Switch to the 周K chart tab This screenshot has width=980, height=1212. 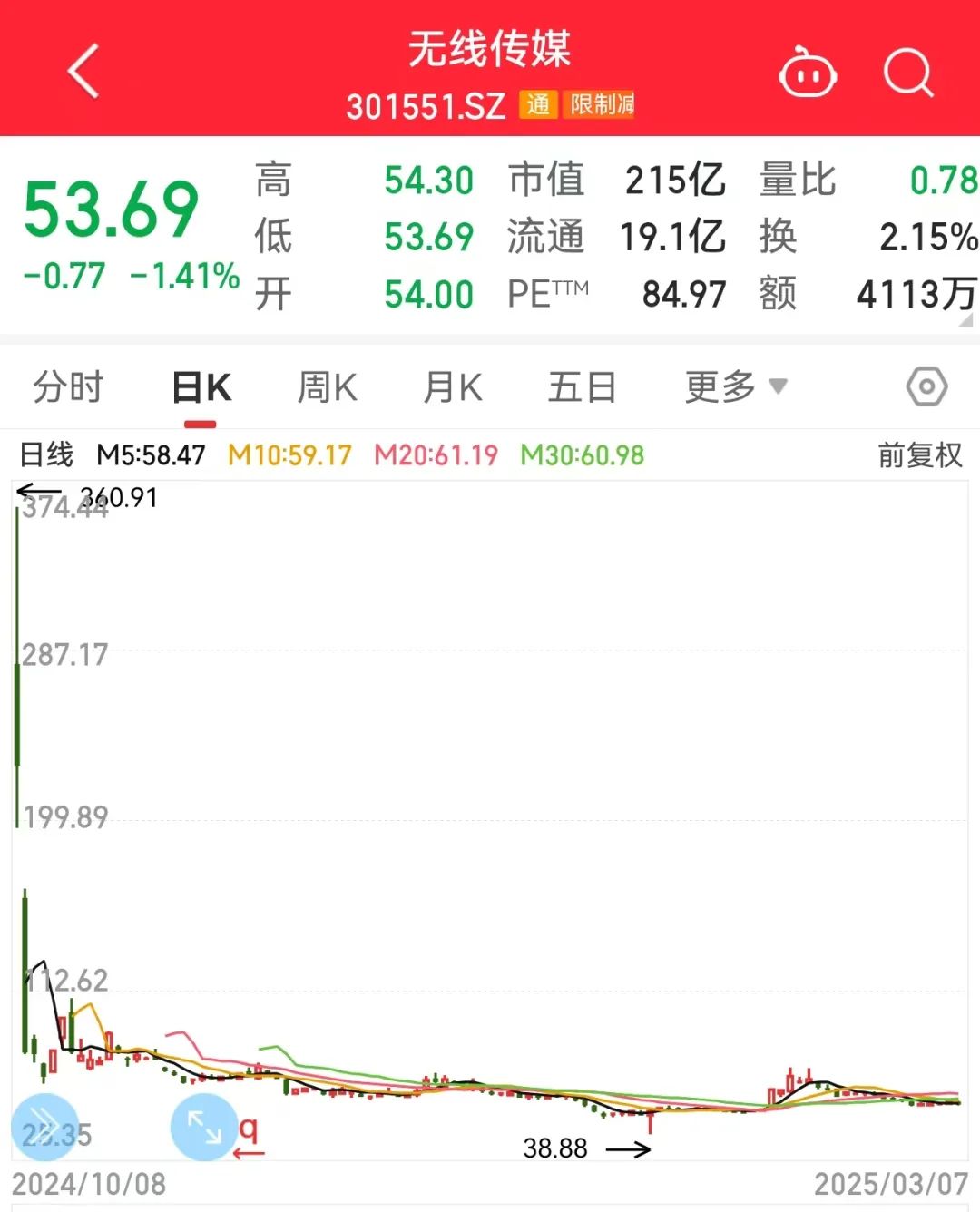(327, 387)
